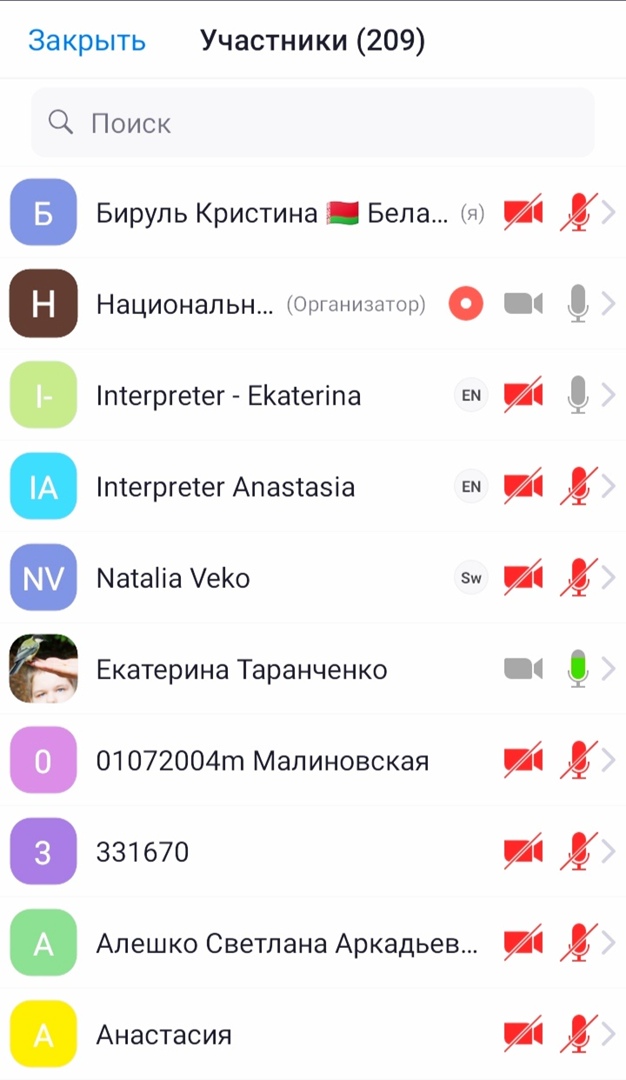Select participant Natalia Veko
This screenshot has height=1080, width=626.
pyautogui.click(x=173, y=578)
